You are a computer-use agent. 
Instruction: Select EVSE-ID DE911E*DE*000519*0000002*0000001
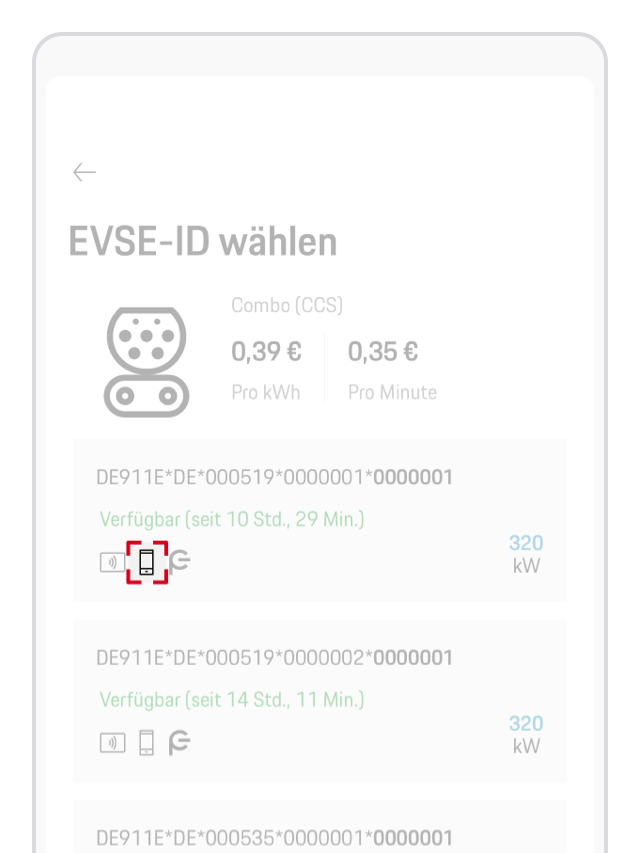[x=274, y=658]
